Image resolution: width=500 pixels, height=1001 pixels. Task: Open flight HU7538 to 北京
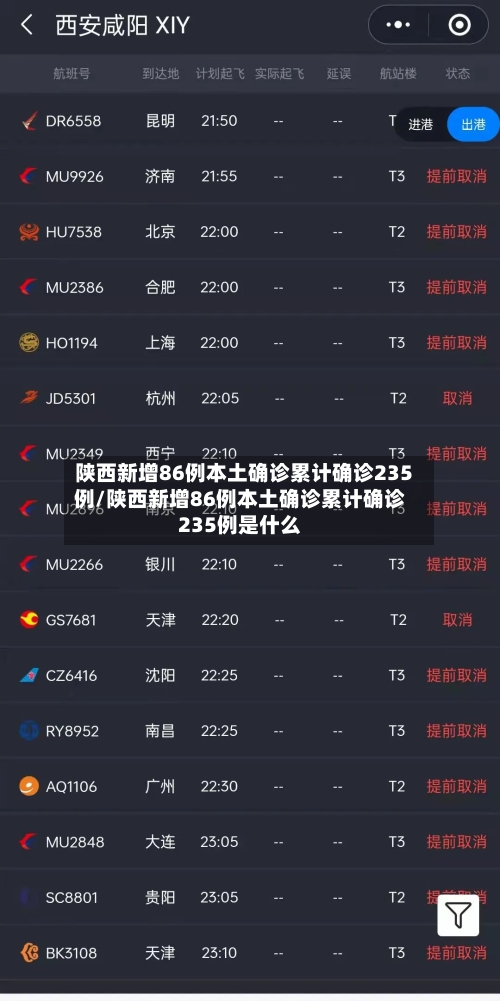(250, 232)
